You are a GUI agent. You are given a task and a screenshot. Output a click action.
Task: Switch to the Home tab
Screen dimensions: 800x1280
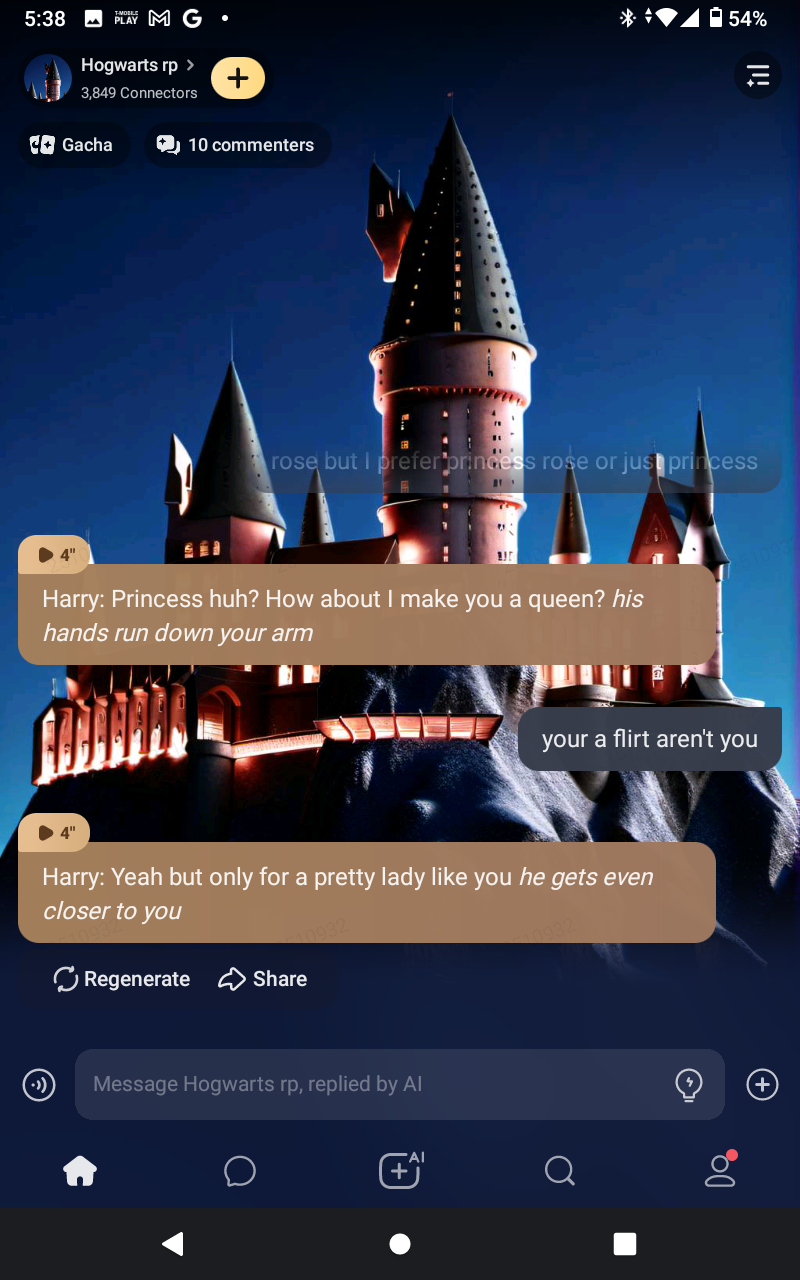coord(80,1170)
